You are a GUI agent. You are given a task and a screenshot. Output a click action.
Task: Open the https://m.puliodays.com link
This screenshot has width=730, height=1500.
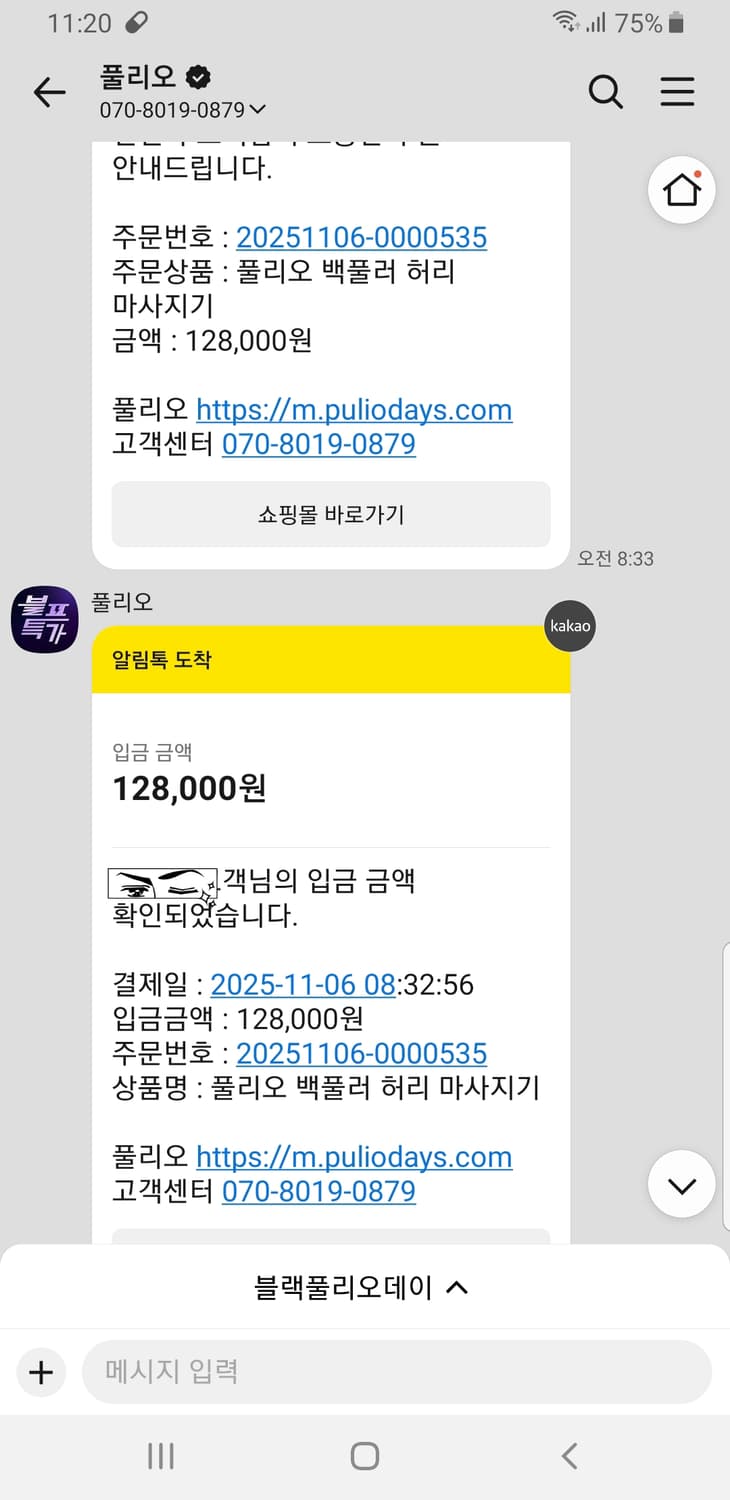(x=354, y=1157)
